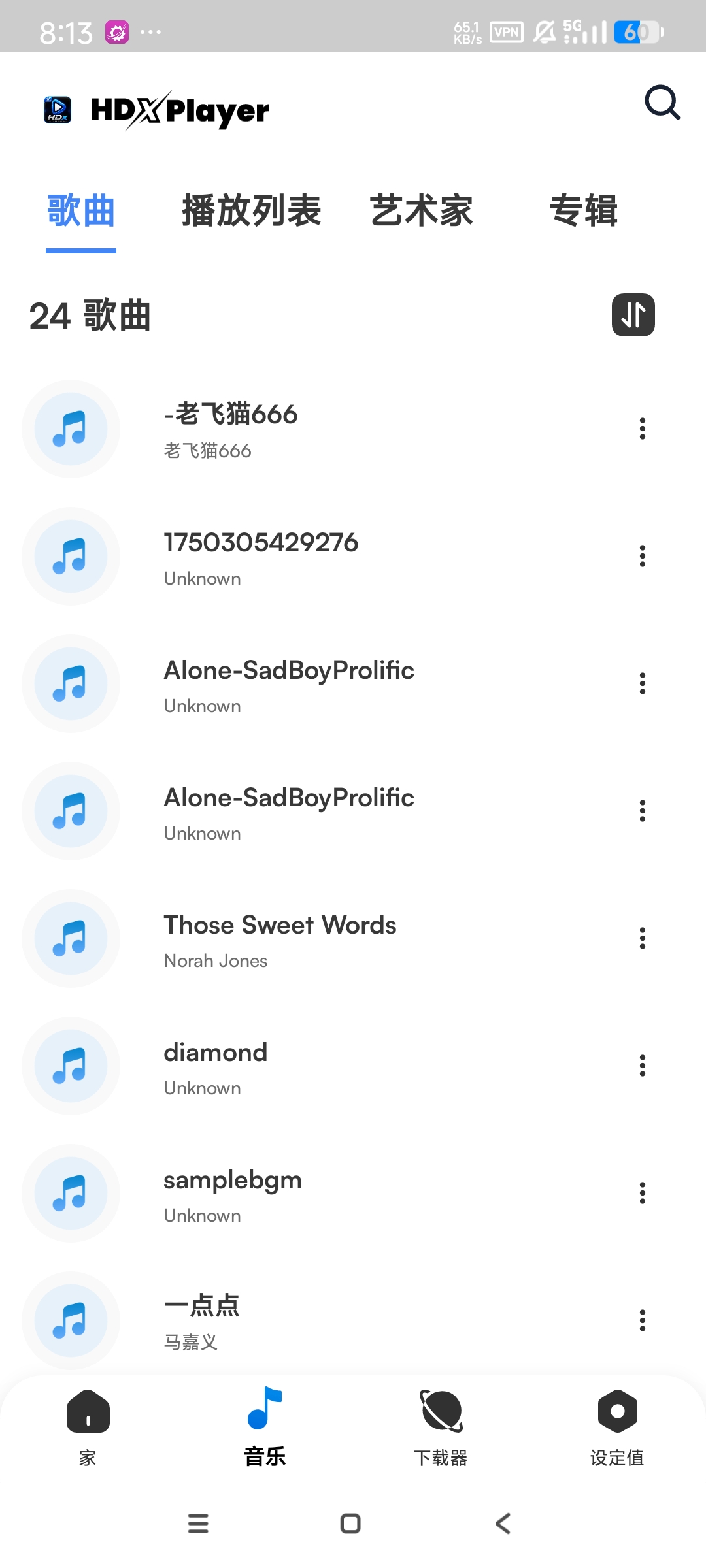This screenshot has width=706, height=1568.
Task: Tap the sort songs button
Action: tap(633, 315)
